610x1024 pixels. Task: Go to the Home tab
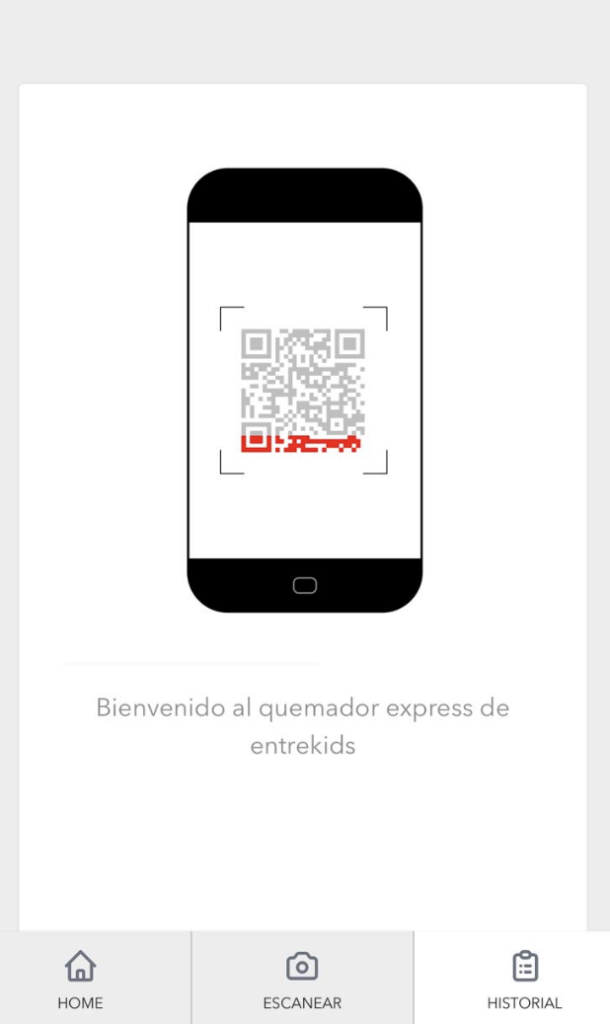(80, 979)
